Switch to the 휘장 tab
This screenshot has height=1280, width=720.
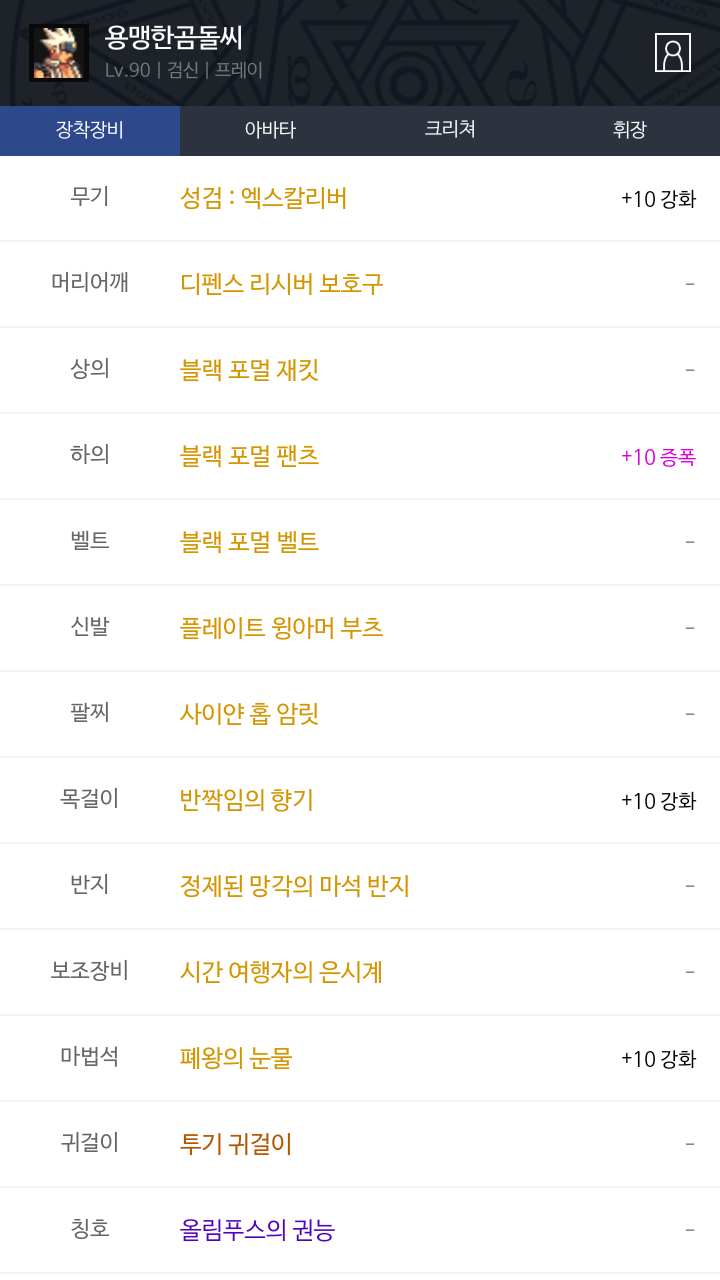(630, 130)
